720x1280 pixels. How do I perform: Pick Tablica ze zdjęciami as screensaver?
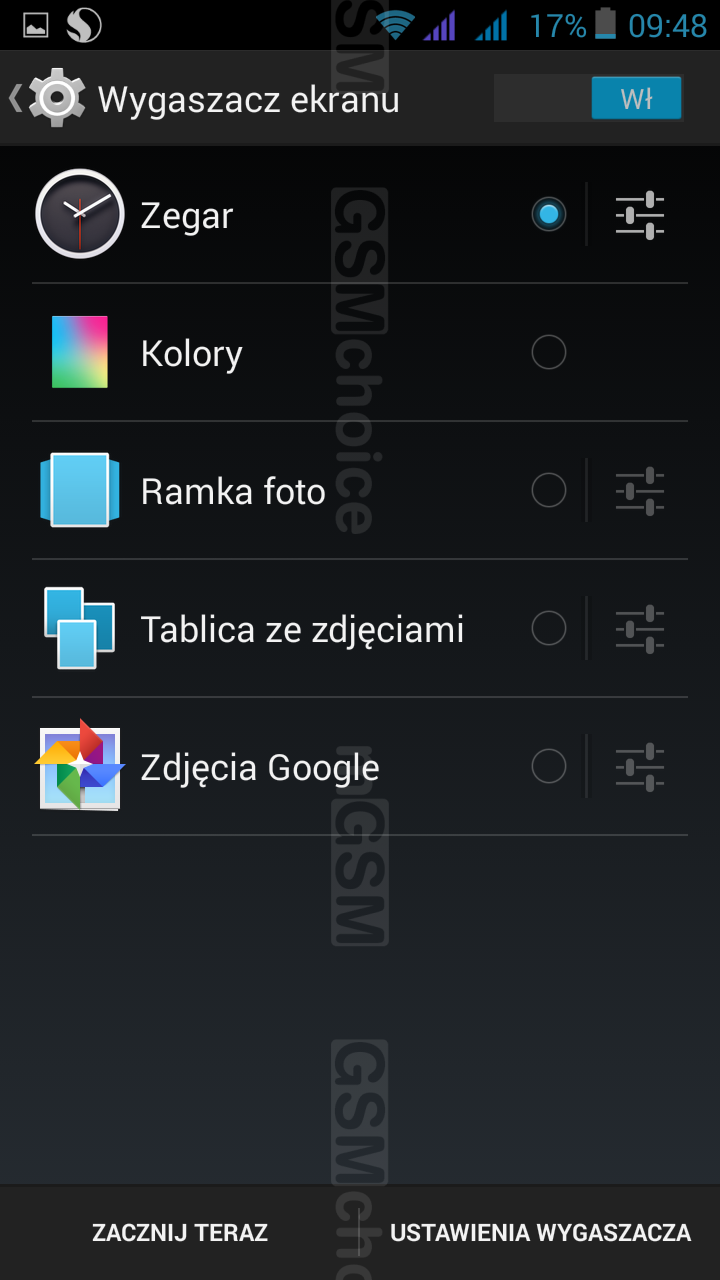(548, 628)
